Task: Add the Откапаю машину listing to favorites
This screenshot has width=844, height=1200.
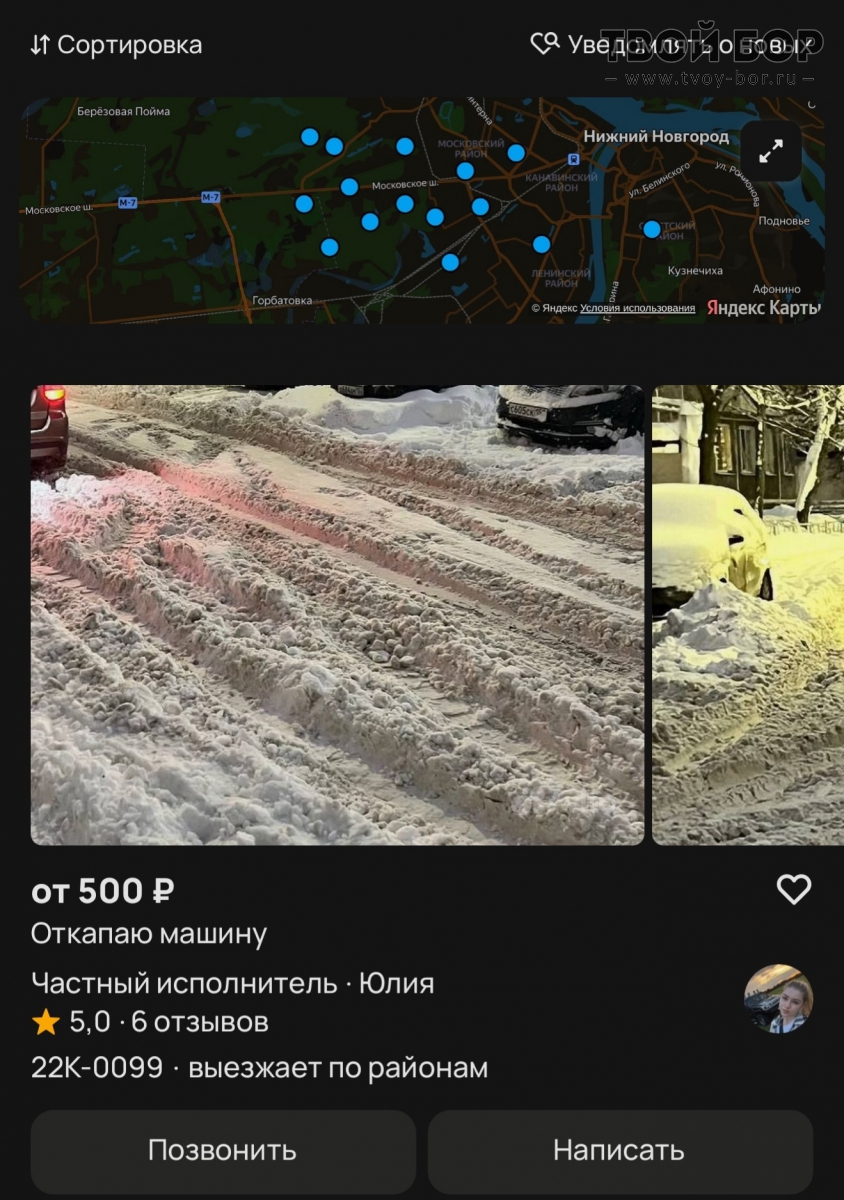Action: pos(794,889)
